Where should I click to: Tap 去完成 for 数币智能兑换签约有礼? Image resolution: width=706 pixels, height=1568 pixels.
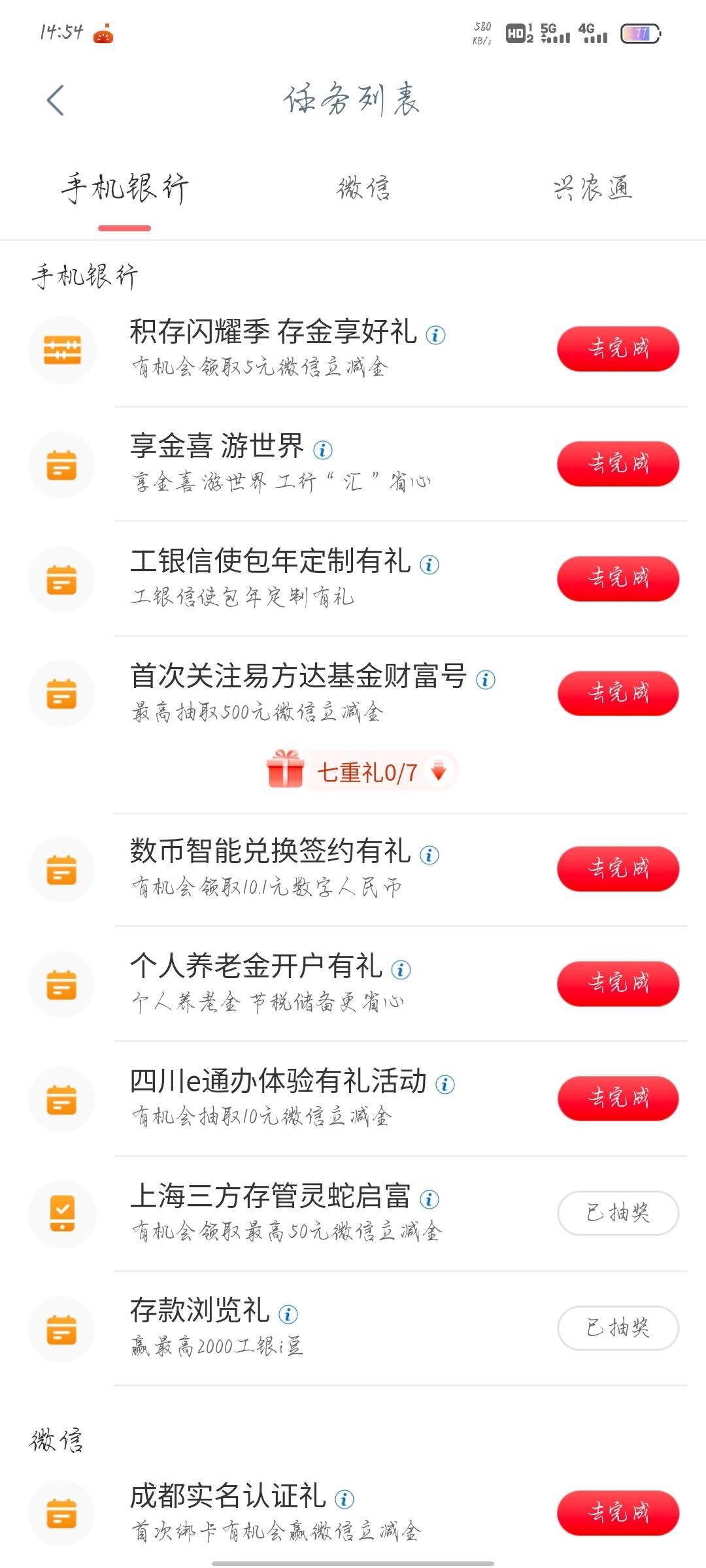(618, 869)
